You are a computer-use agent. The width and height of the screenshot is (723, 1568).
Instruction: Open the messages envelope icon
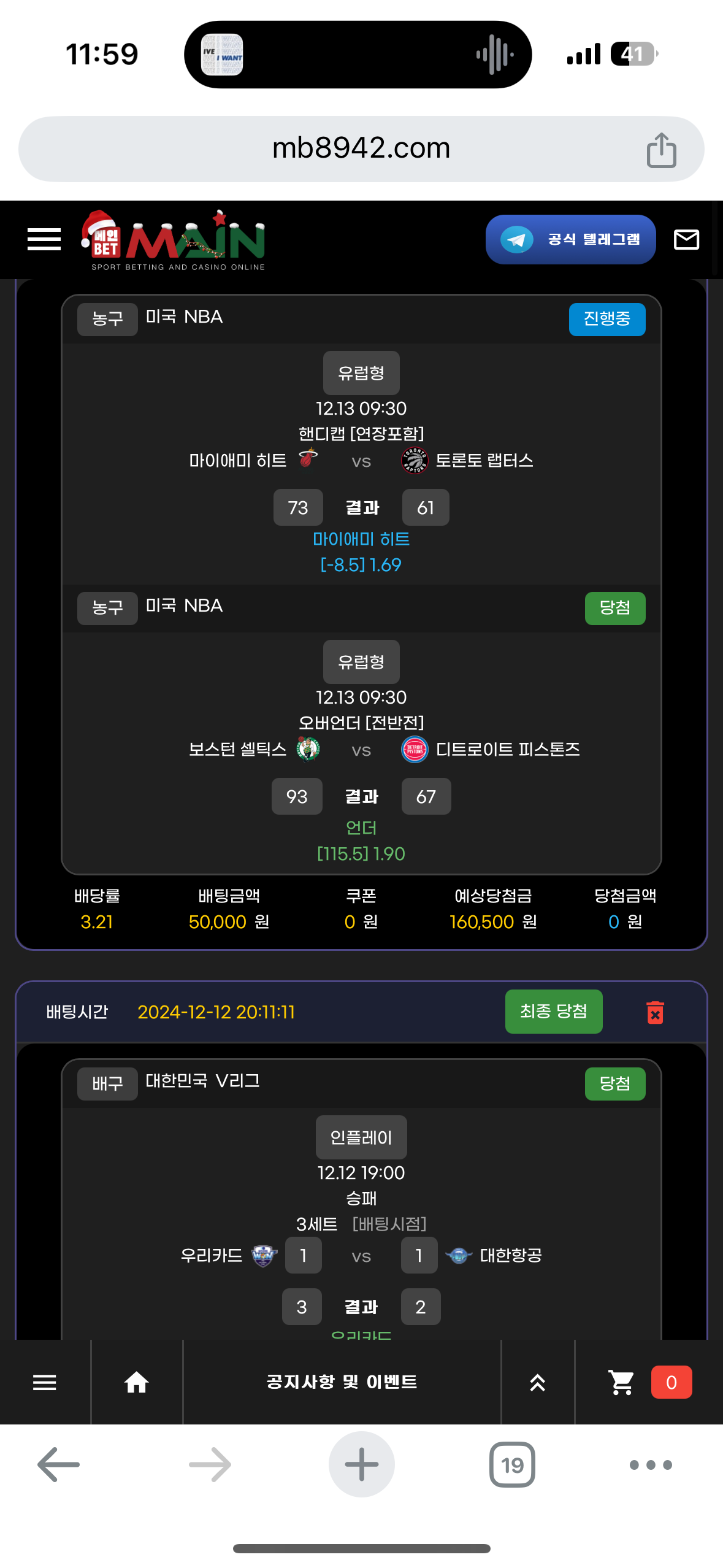[x=686, y=239]
